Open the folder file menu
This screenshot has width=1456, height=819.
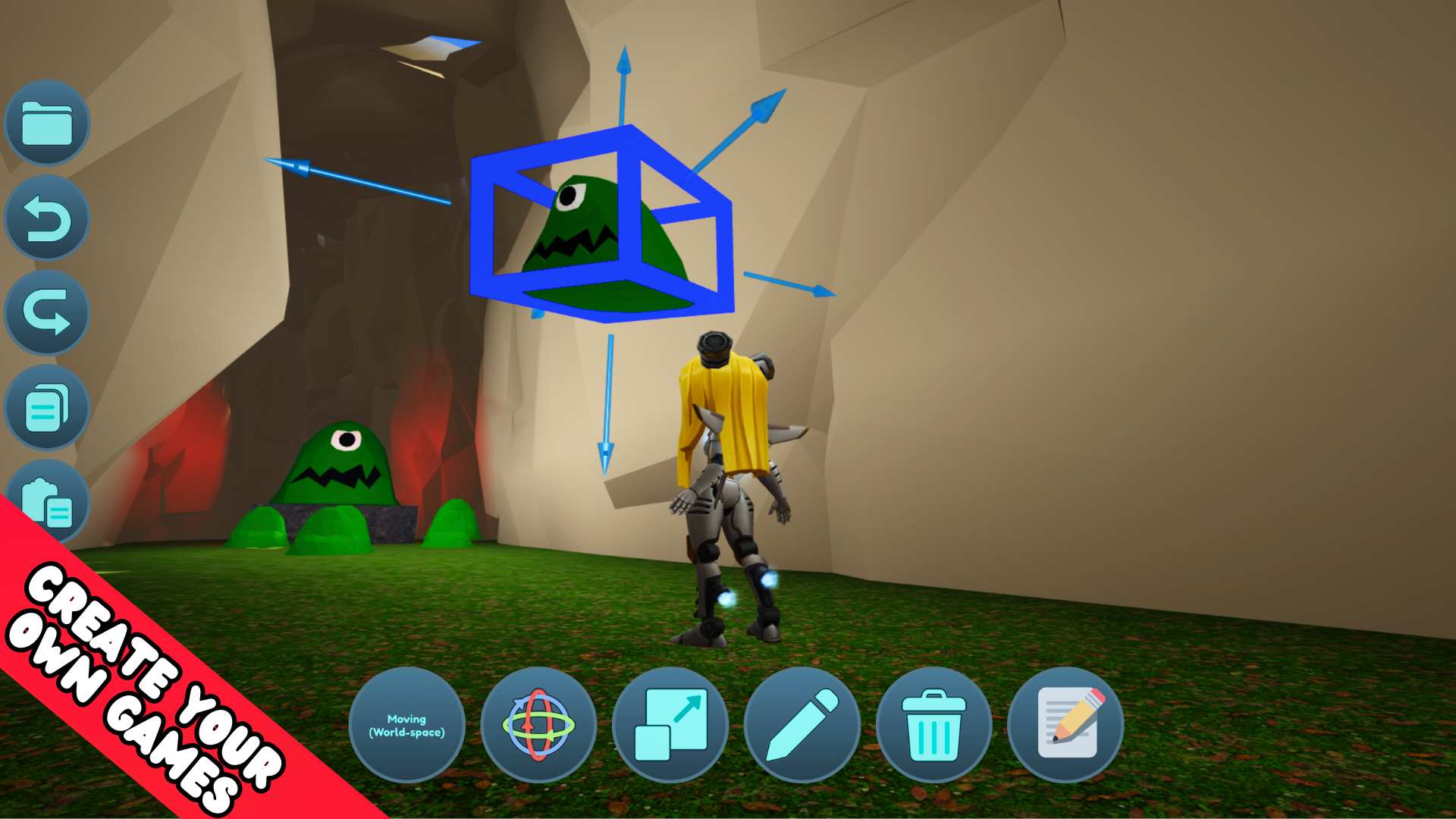47,124
